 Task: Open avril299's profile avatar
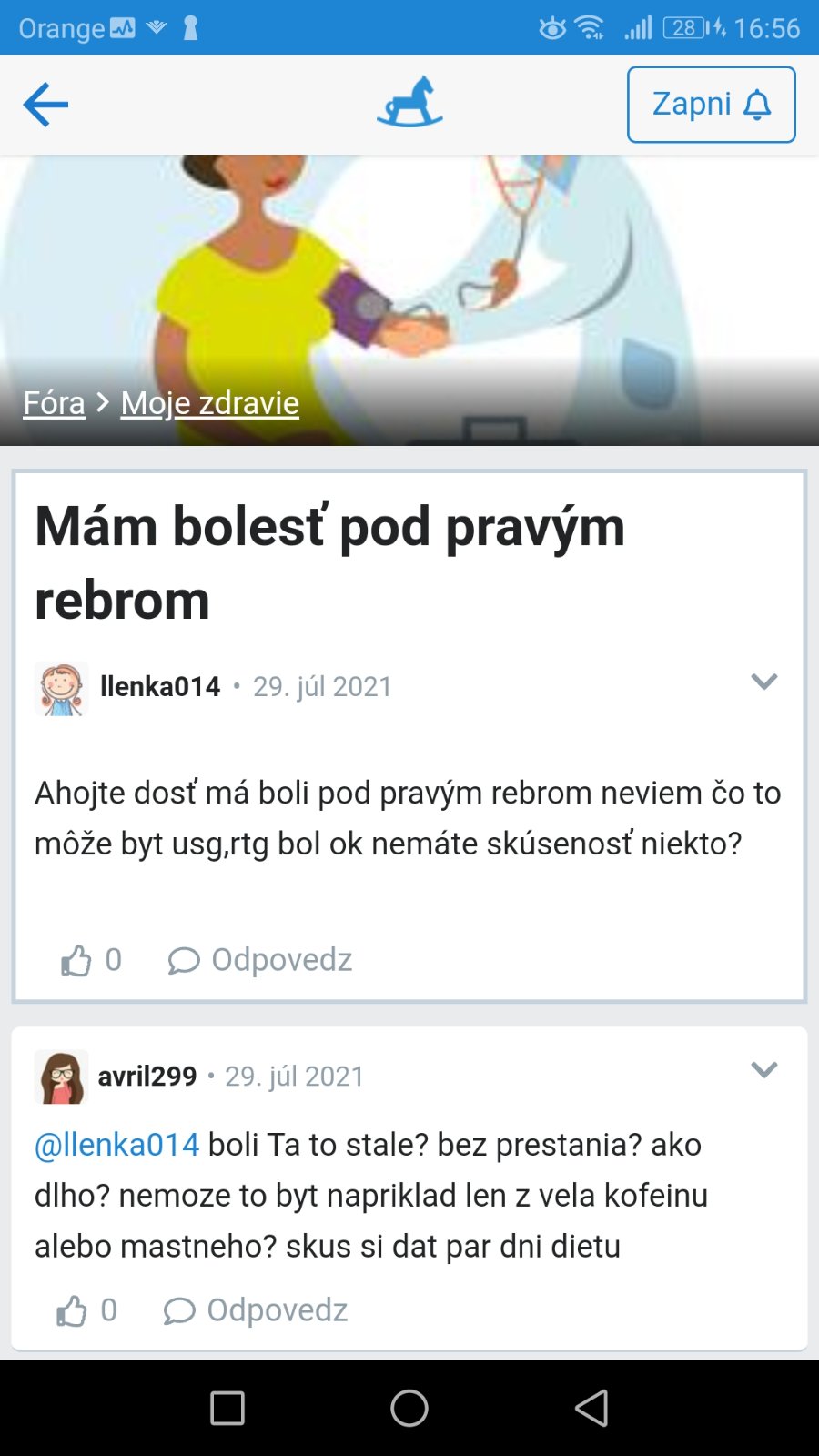coord(61,1077)
